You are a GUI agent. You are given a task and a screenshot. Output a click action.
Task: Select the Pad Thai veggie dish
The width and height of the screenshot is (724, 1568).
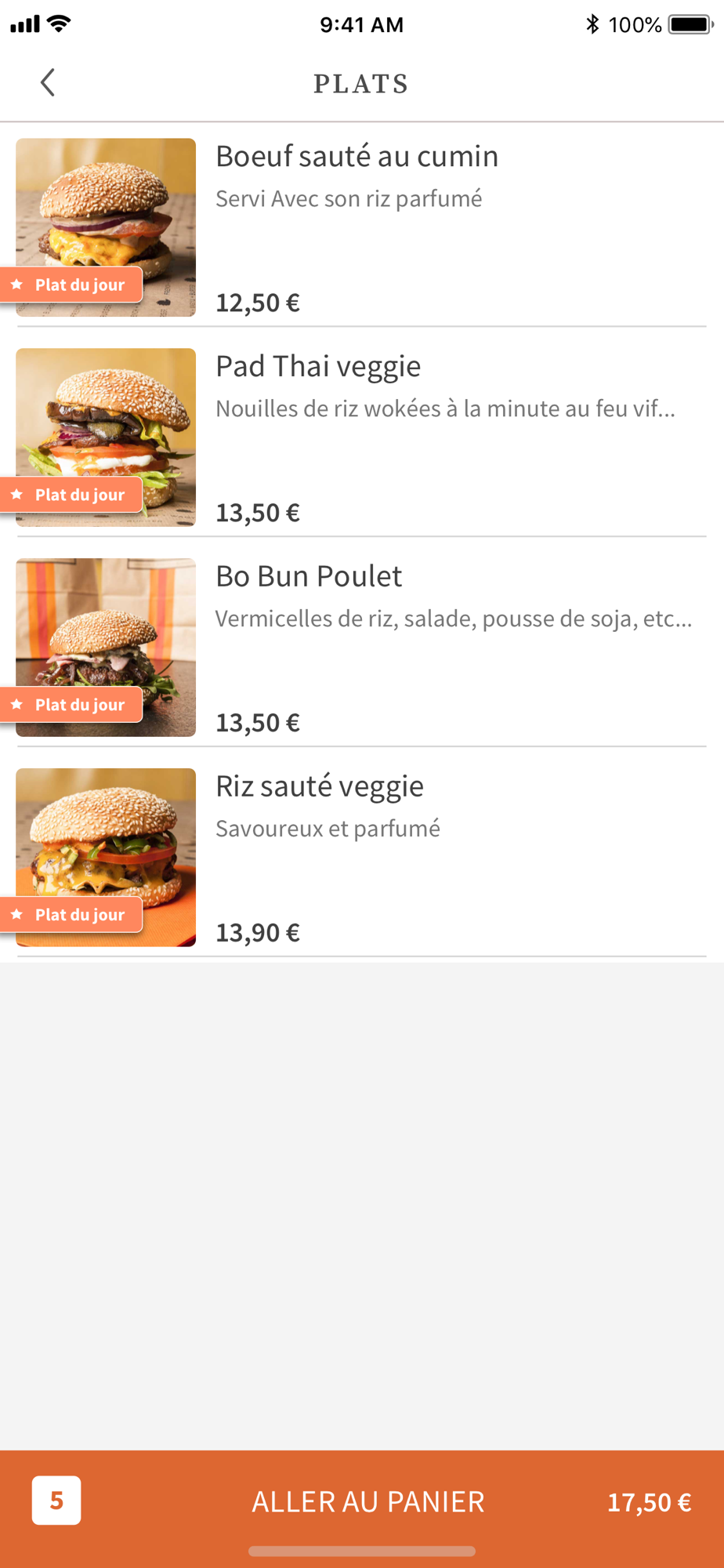(x=318, y=367)
